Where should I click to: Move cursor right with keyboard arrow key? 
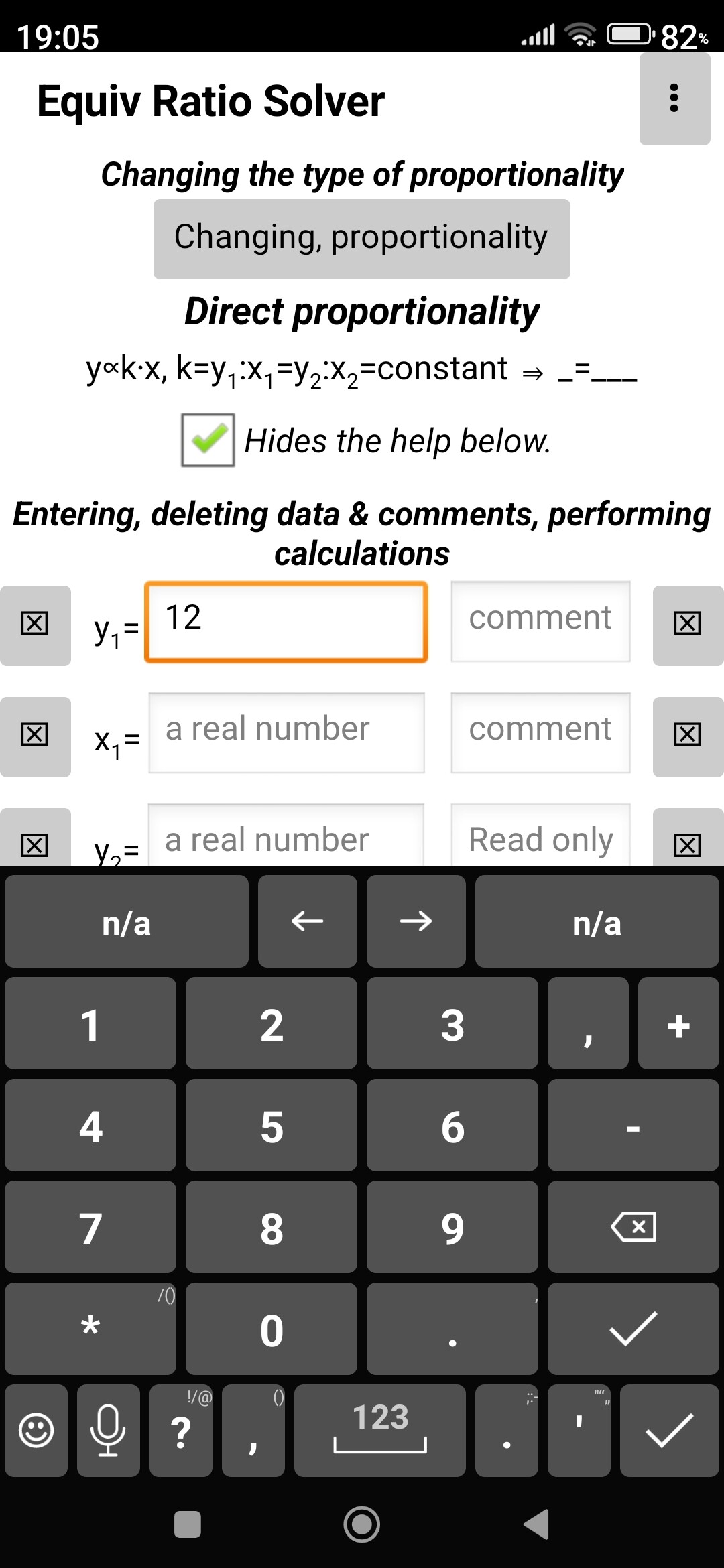point(416,921)
